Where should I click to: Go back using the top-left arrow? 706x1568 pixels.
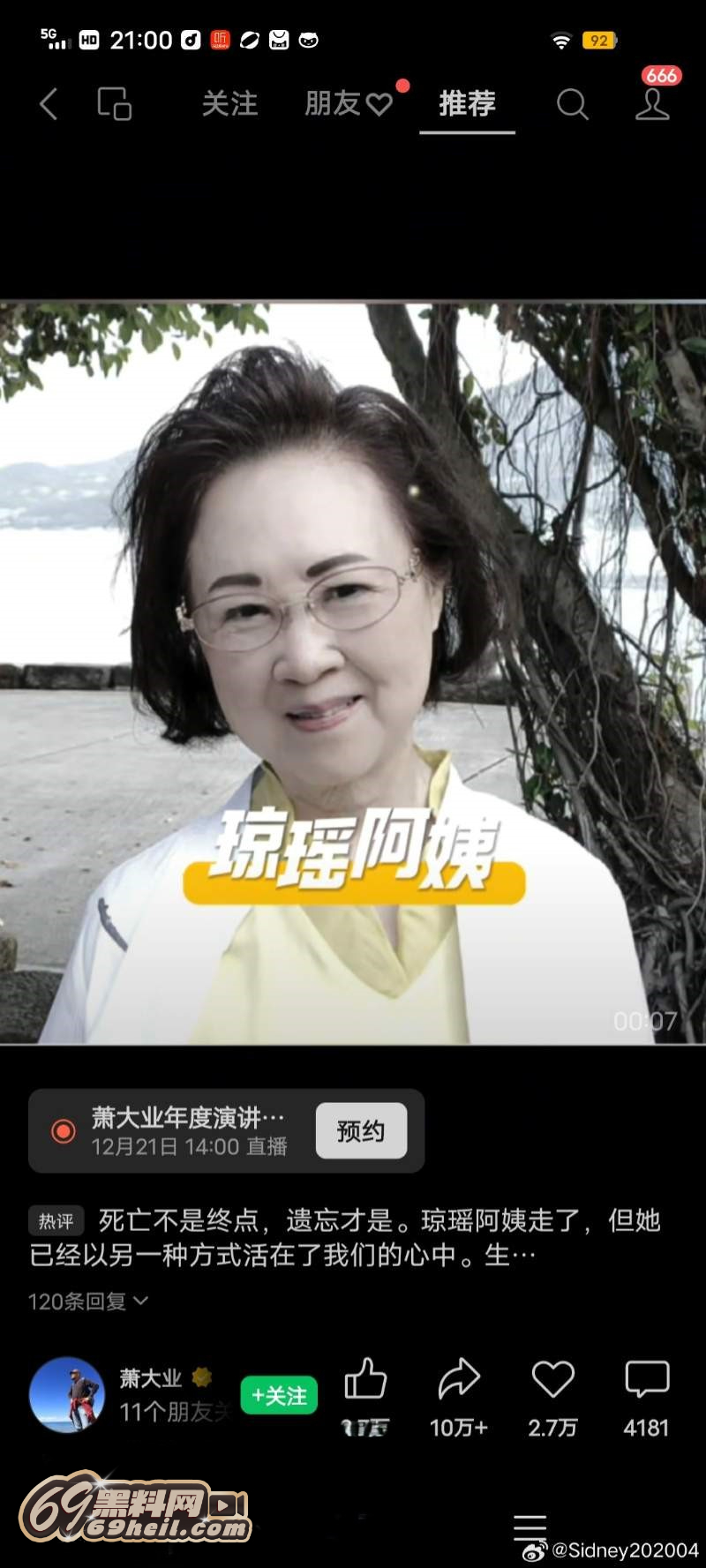pos(49,104)
